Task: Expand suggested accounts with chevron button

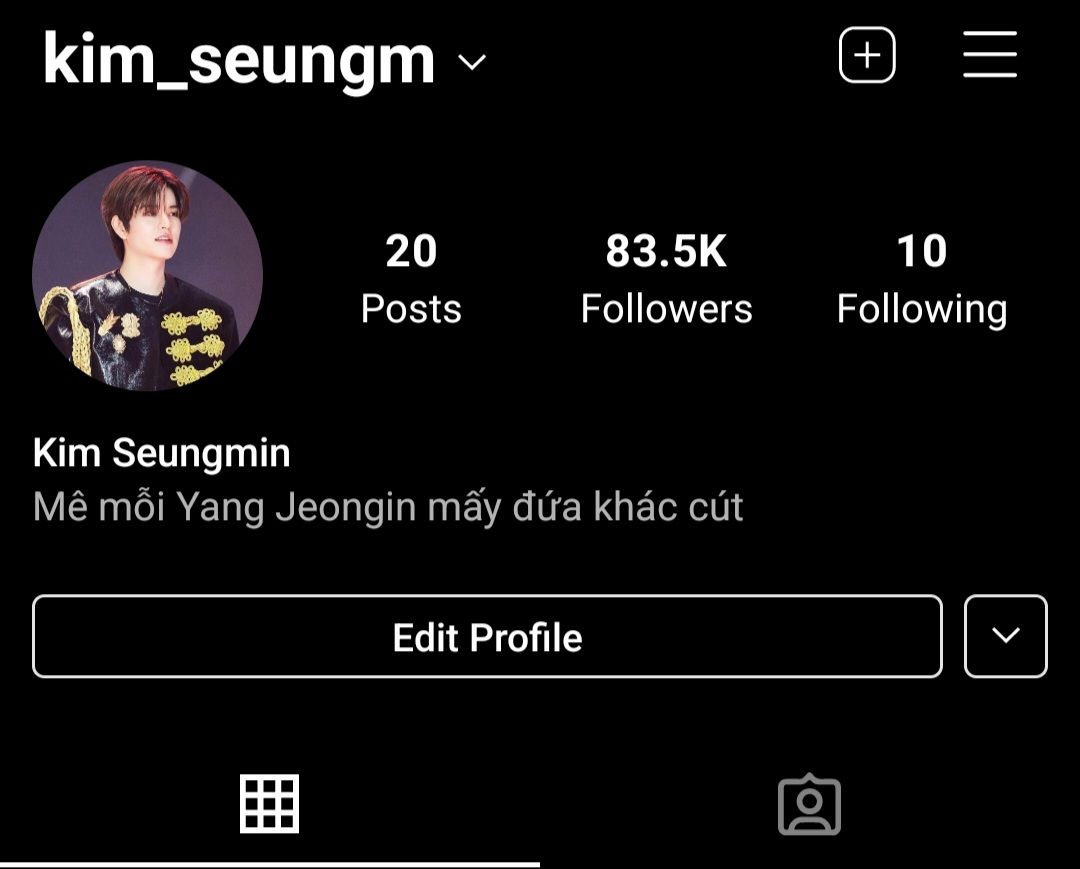Action: click(1005, 636)
